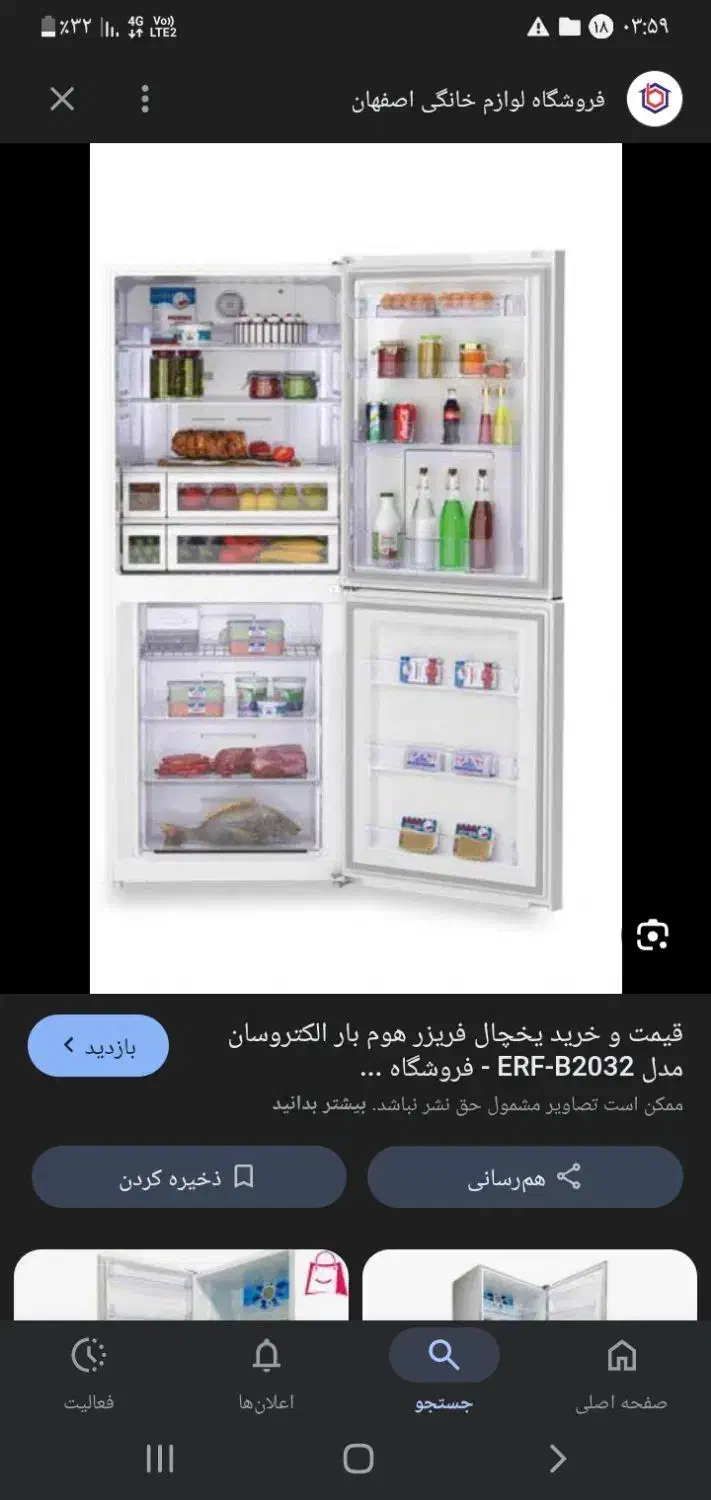Image resolution: width=711 pixels, height=1500 pixels.
Task: Tap the بازدید (visit) button
Action: point(98,1046)
